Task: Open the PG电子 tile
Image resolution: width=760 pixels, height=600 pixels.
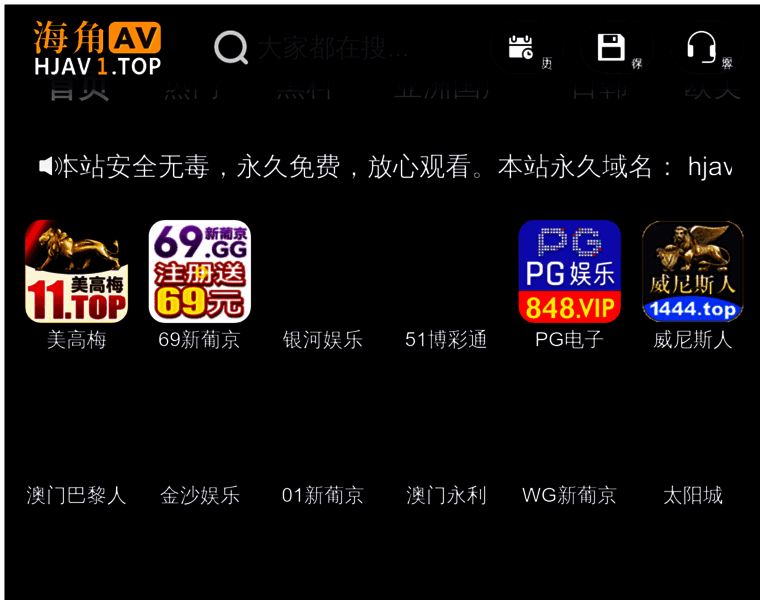Action: (569, 272)
